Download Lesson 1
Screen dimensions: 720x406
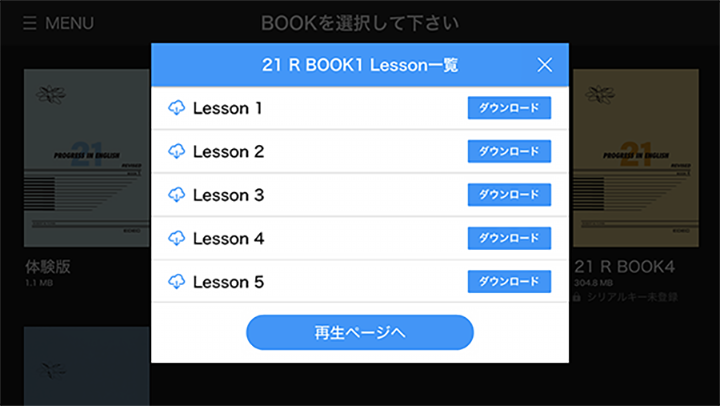point(509,108)
